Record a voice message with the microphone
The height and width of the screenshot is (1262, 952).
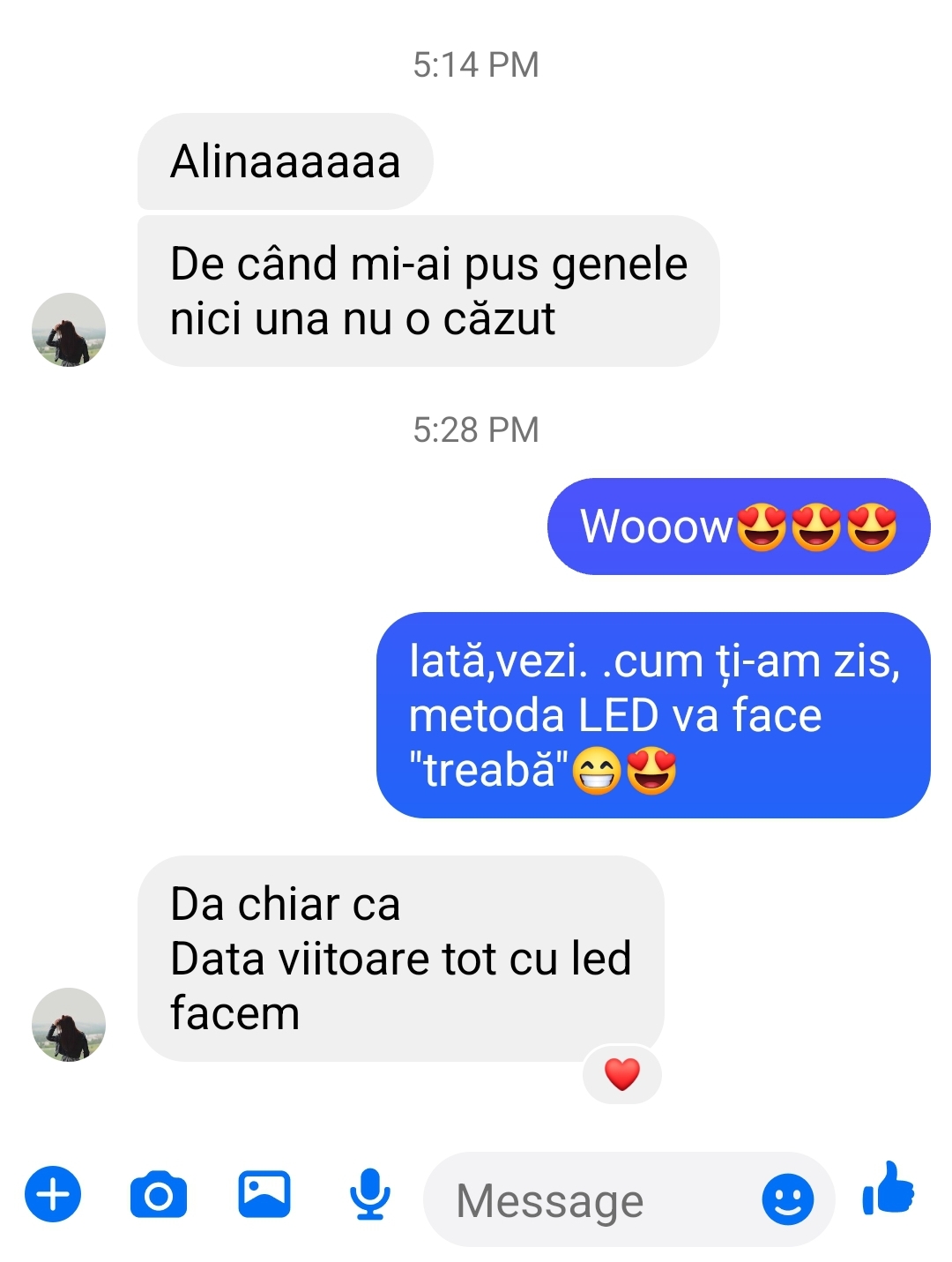370,1194
